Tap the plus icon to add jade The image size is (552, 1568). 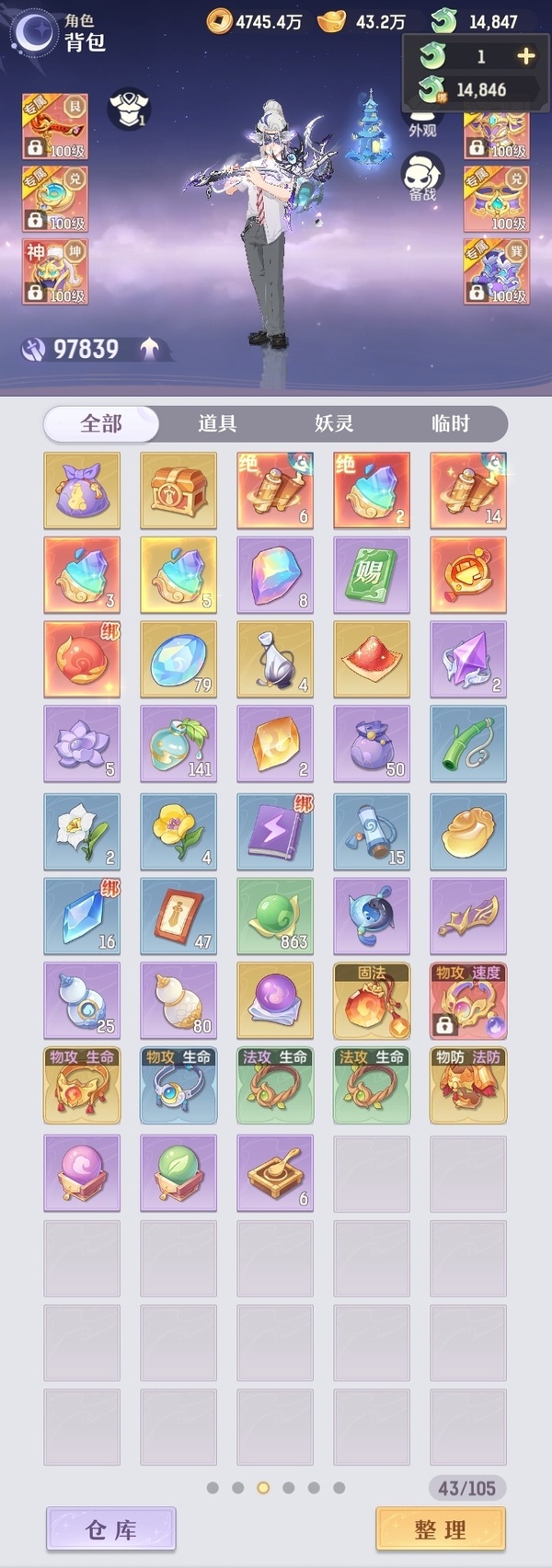(x=525, y=56)
